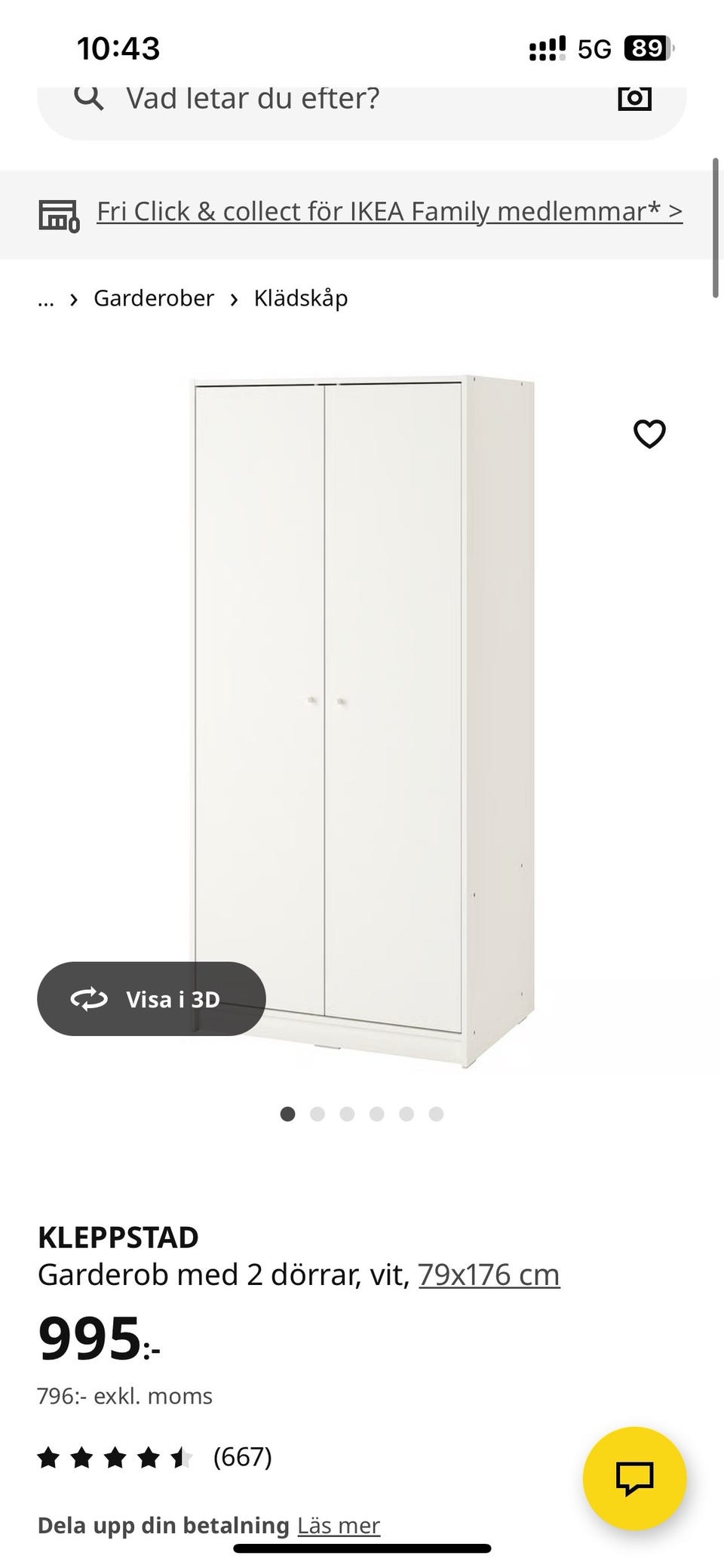Open the 667 customer reviews rating
Screen dimensions: 724x1568
coord(155,1457)
